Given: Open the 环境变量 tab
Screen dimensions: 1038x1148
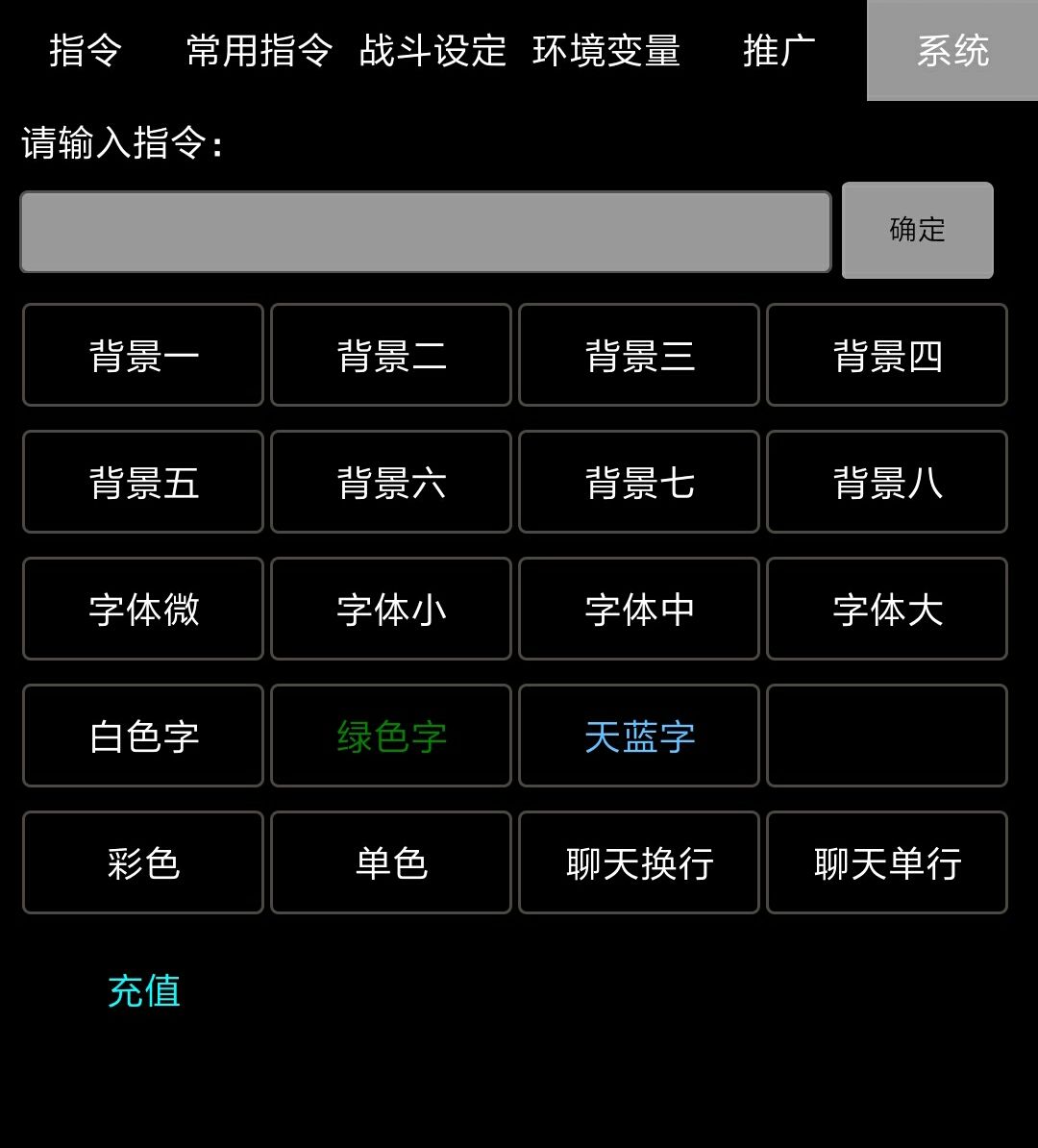Looking at the screenshot, I should [x=607, y=52].
